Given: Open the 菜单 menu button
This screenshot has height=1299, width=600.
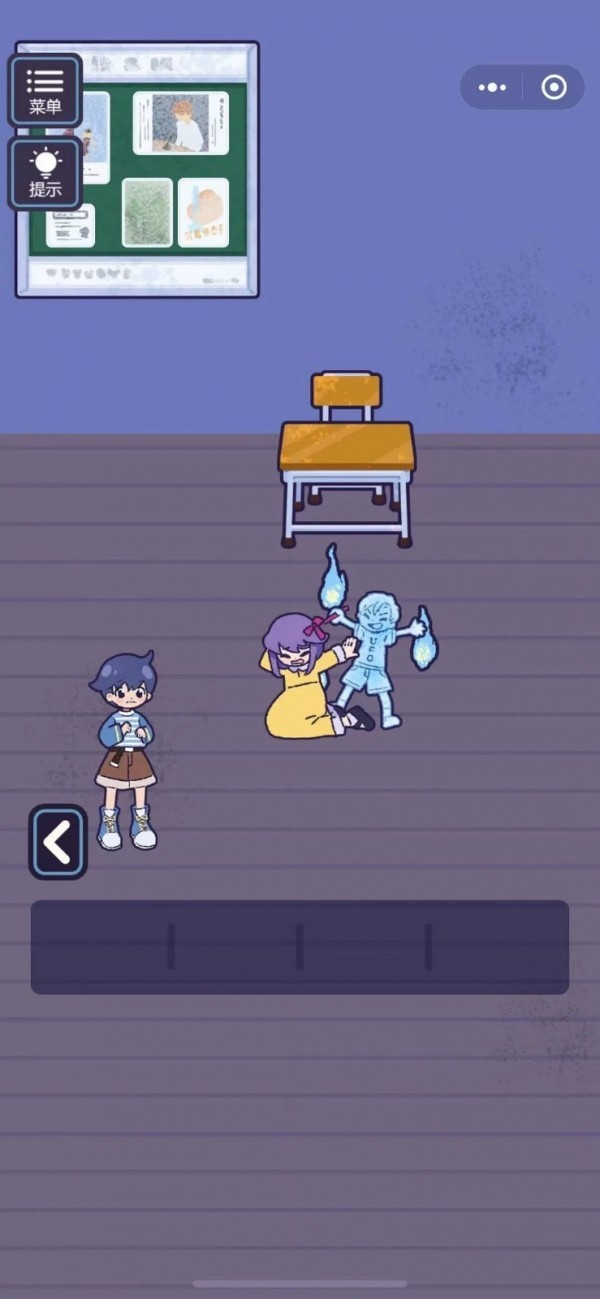Looking at the screenshot, I should 45,91.
